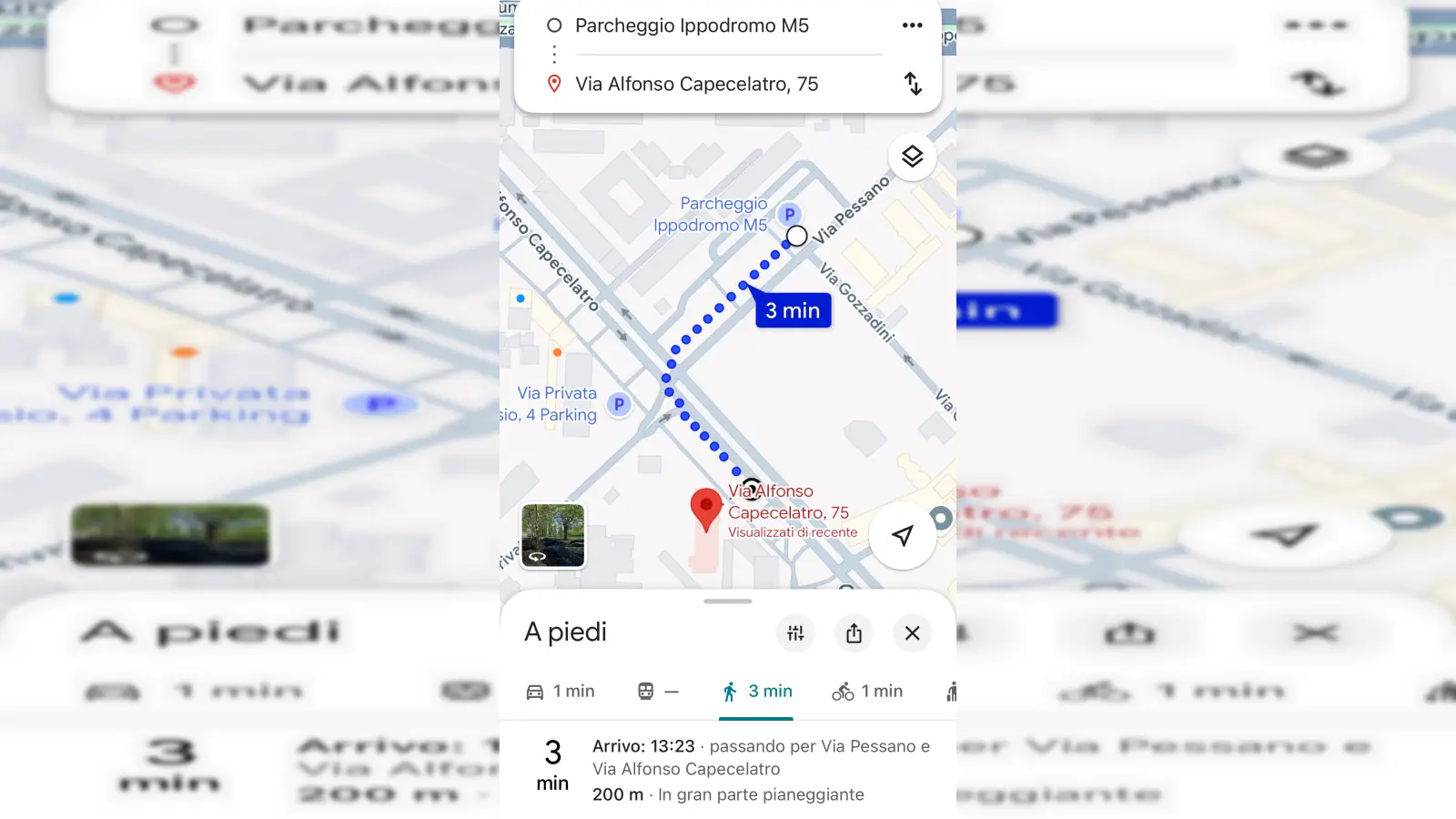Switch to cycling mode 1 min
Screen dimensions: 1456x819
[x=867, y=692]
